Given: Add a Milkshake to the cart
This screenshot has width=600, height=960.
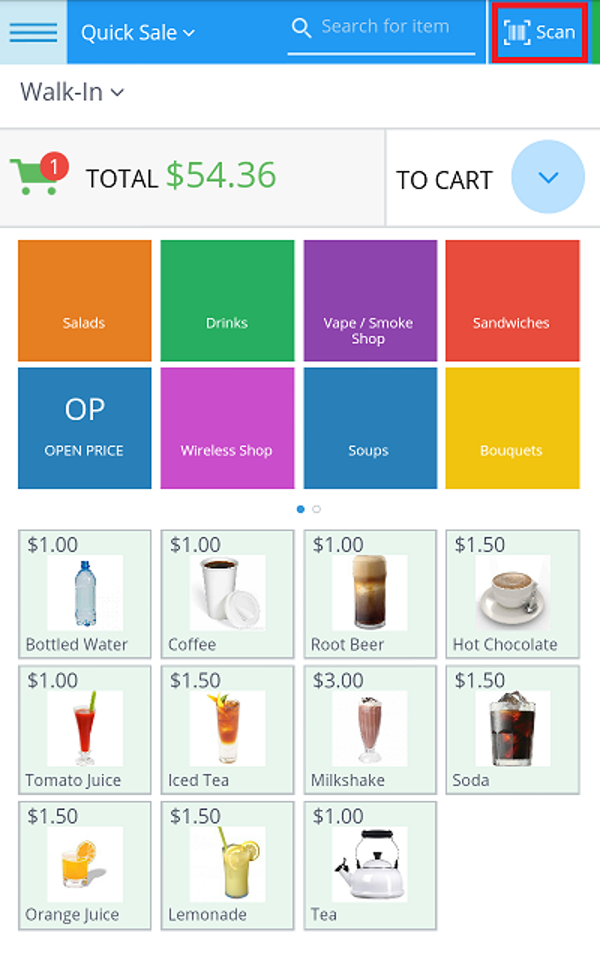Looking at the screenshot, I should tap(370, 729).
